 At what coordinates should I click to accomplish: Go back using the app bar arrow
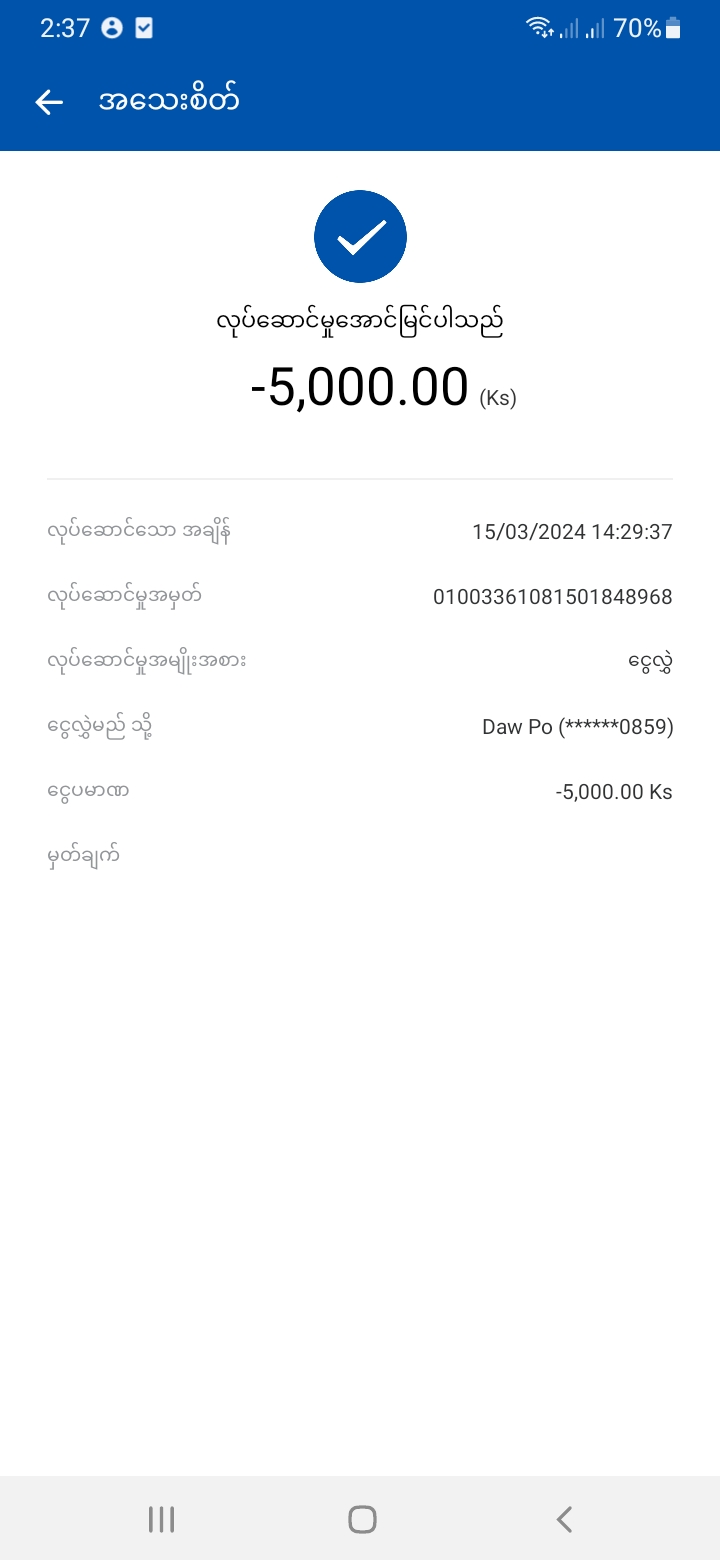point(49,102)
